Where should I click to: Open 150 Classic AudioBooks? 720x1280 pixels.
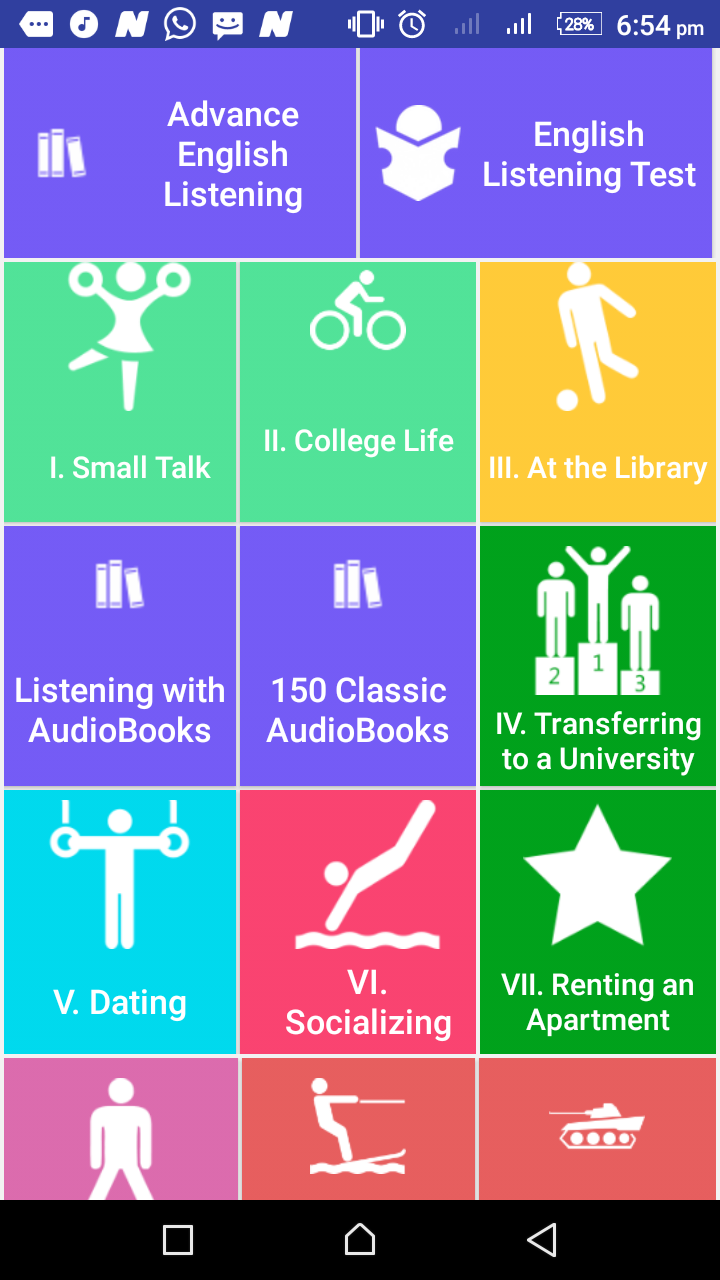(x=358, y=656)
